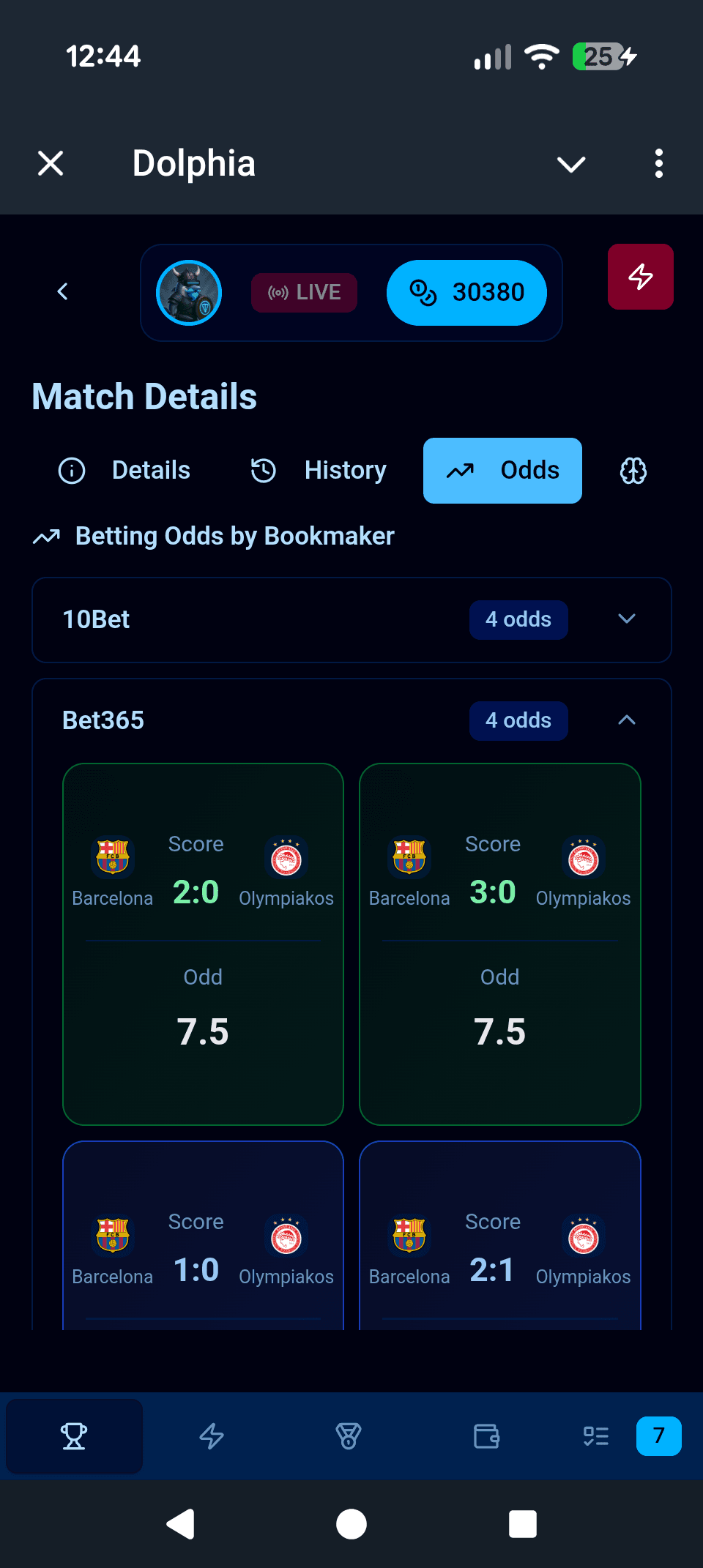703x1568 pixels.
Task: Tap the LIVE badge
Action: point(304,293)
